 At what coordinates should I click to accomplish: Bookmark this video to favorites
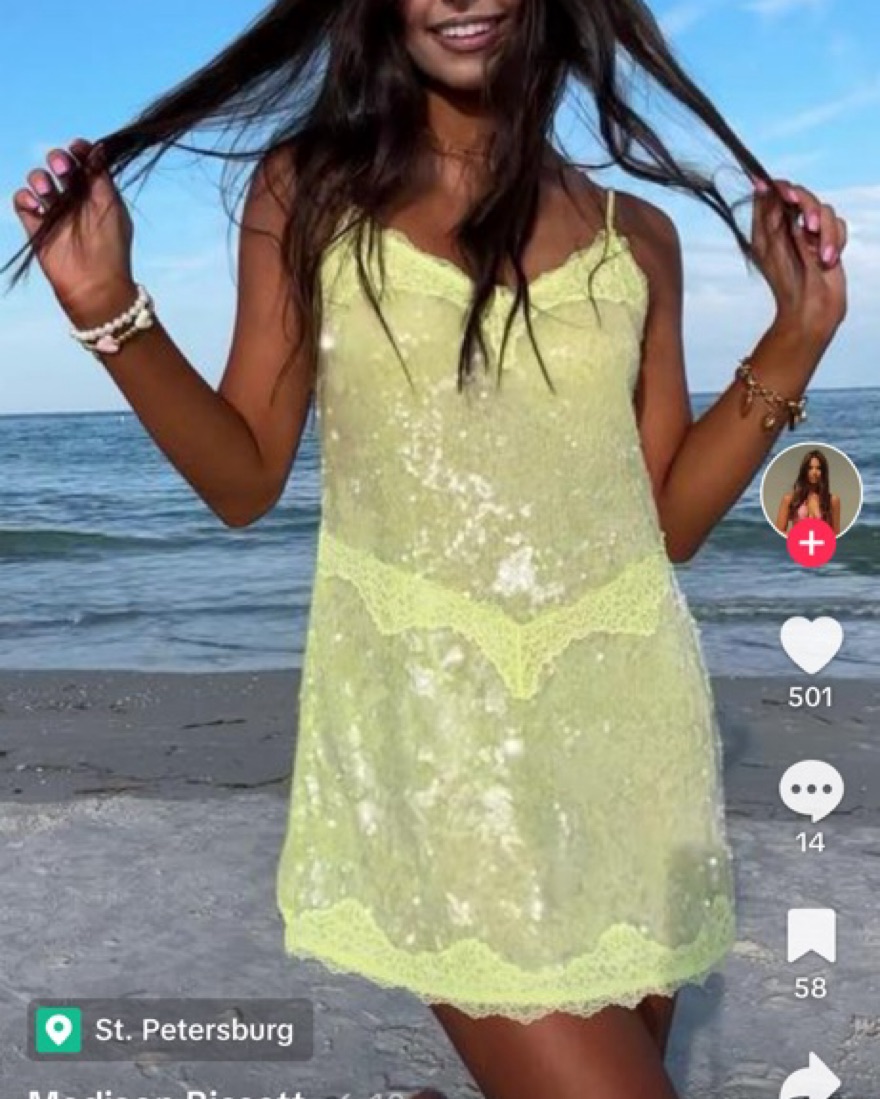811,935
